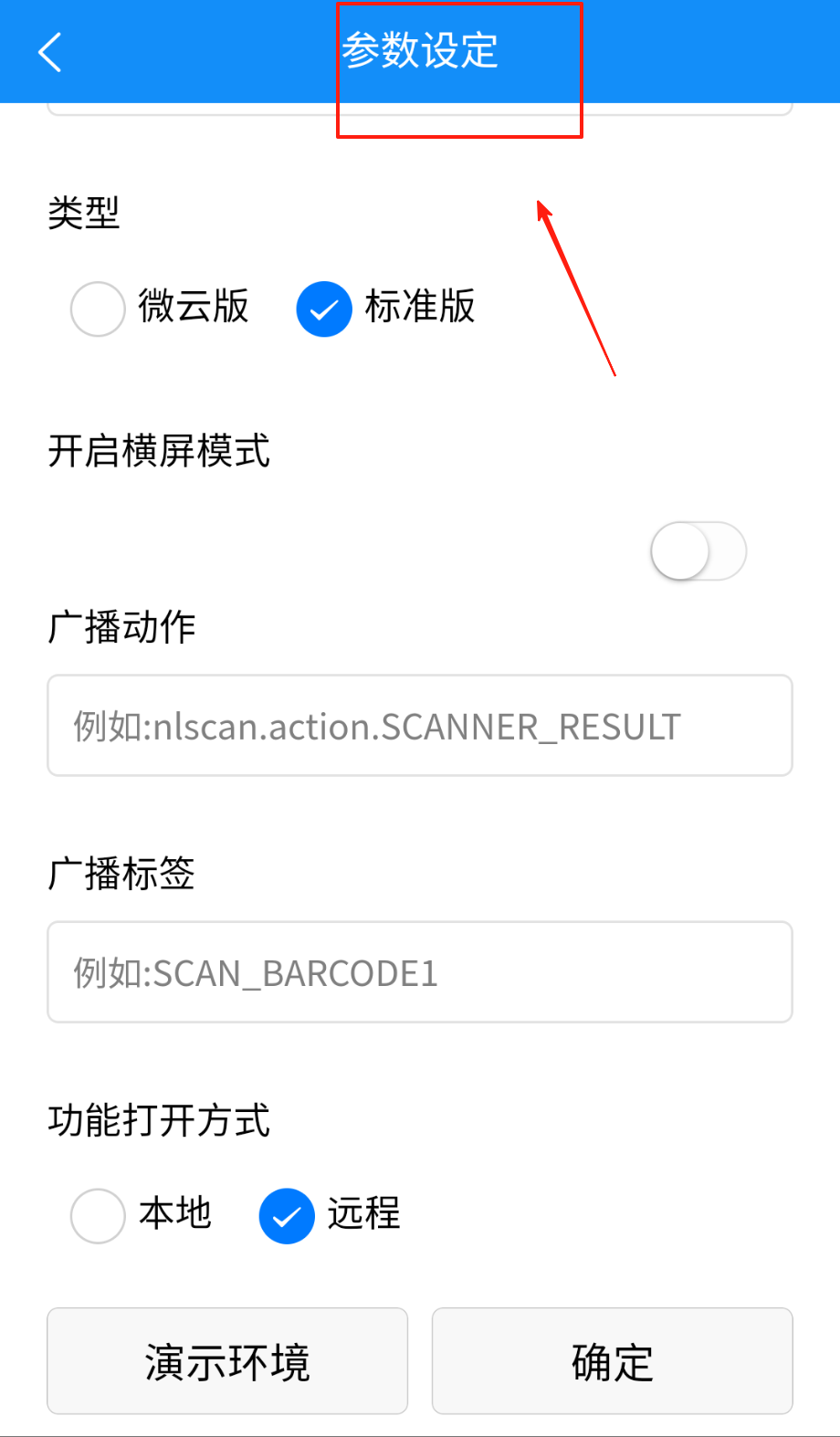Toggle the 开启横屏模式 switch
This screenshot has width=840, height=1437.
point(698,551)
